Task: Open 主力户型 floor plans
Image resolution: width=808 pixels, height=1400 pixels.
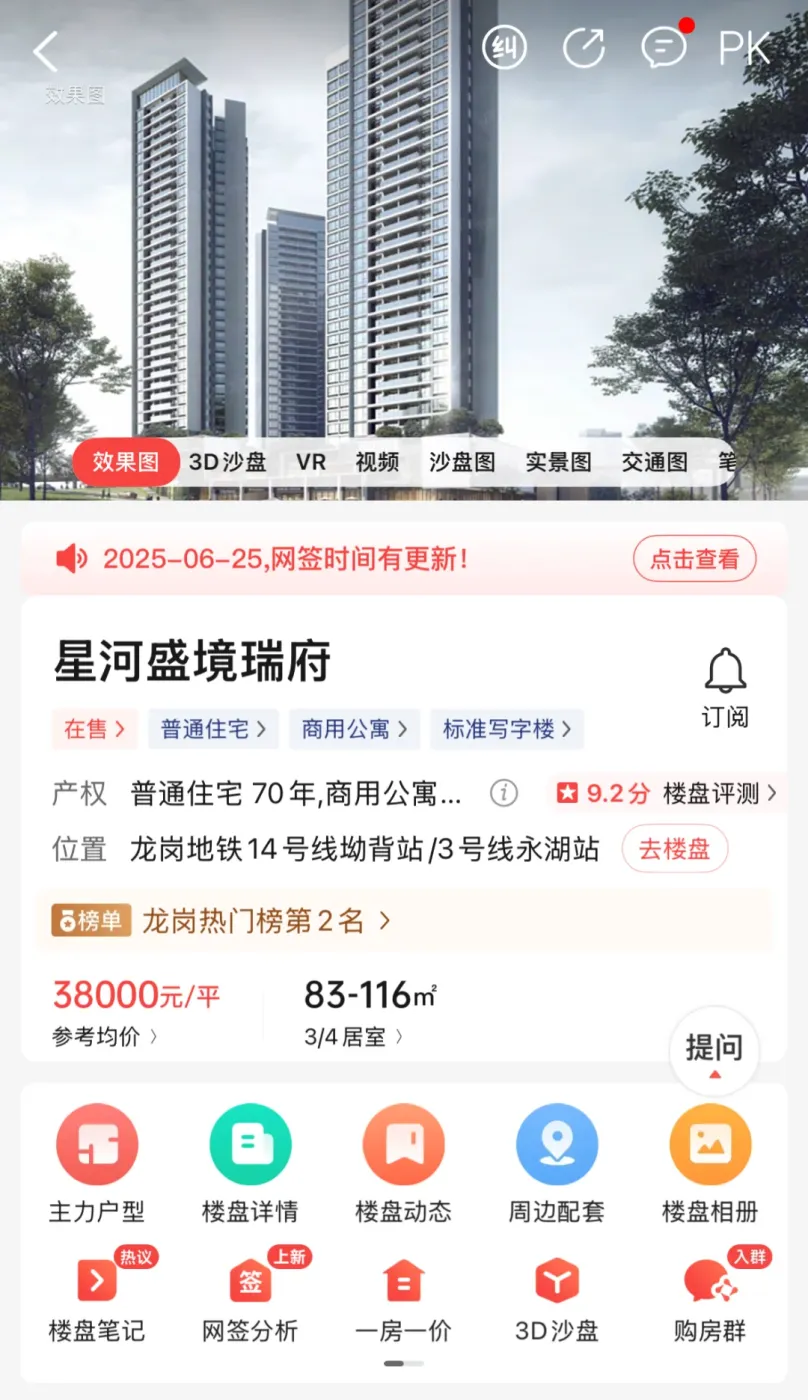Action: 97,1165
